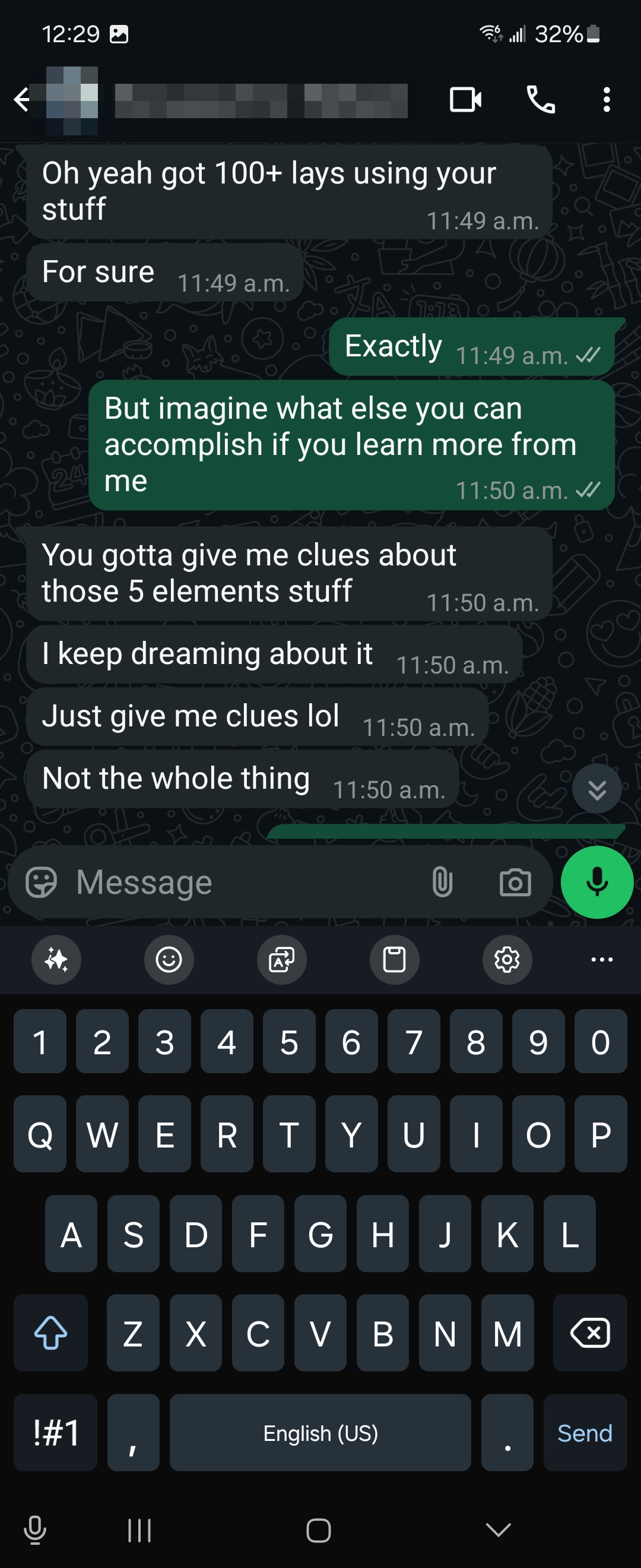Viewport: 641px width, 1568px height.
Task: Open contact info from the header name
Action: (261, 100)
